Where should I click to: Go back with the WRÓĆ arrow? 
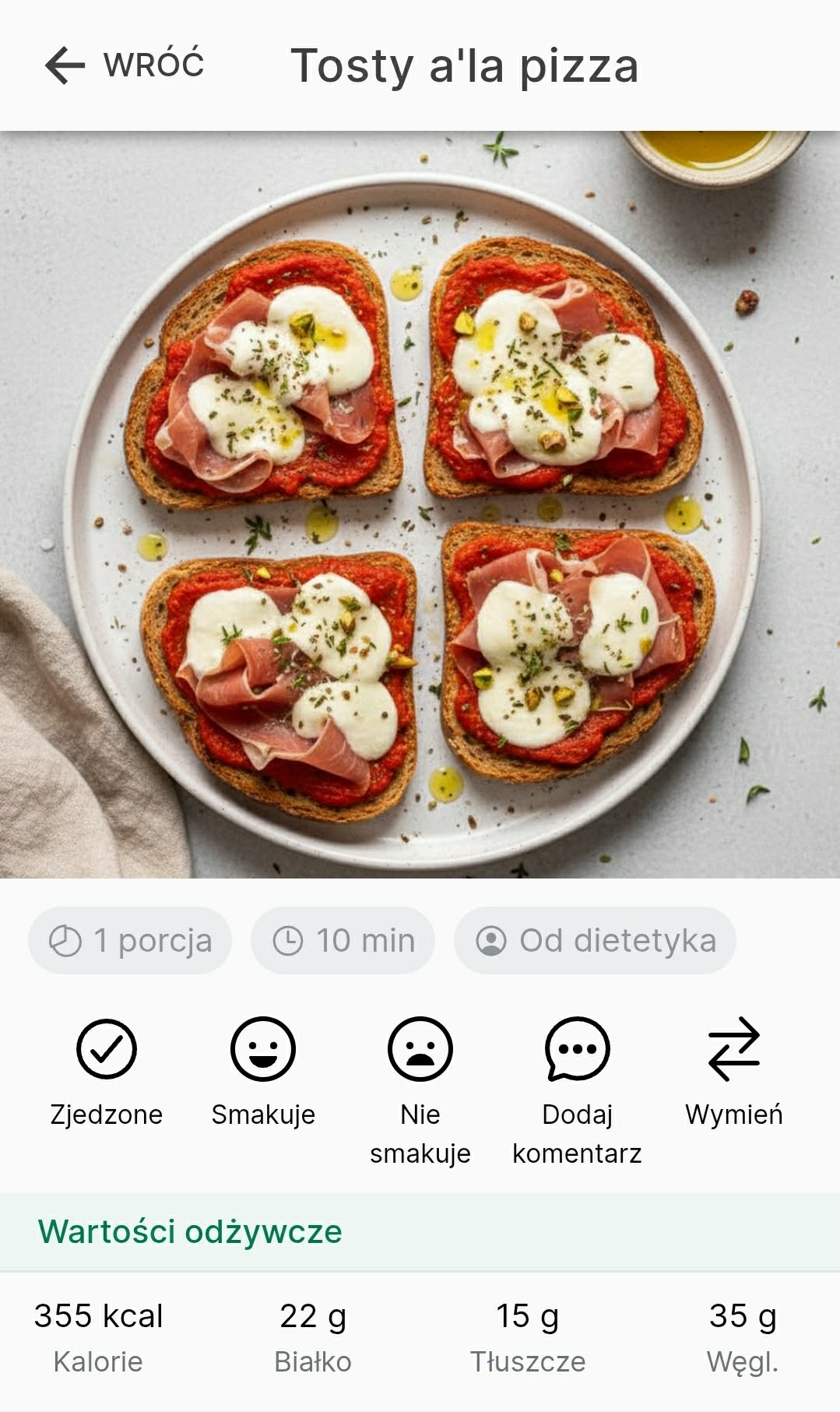pos(65,65)
